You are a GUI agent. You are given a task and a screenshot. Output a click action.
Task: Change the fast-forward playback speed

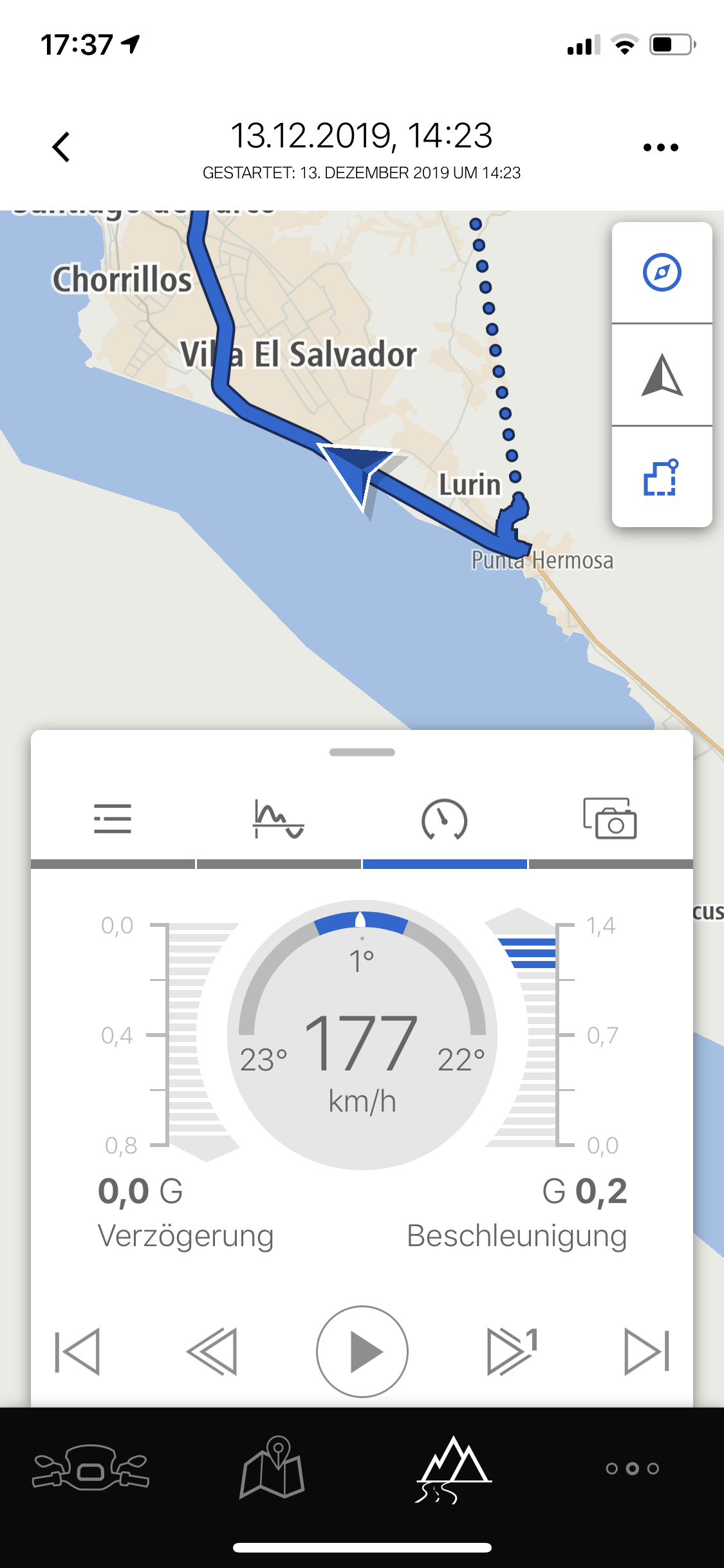[512, 1351]
